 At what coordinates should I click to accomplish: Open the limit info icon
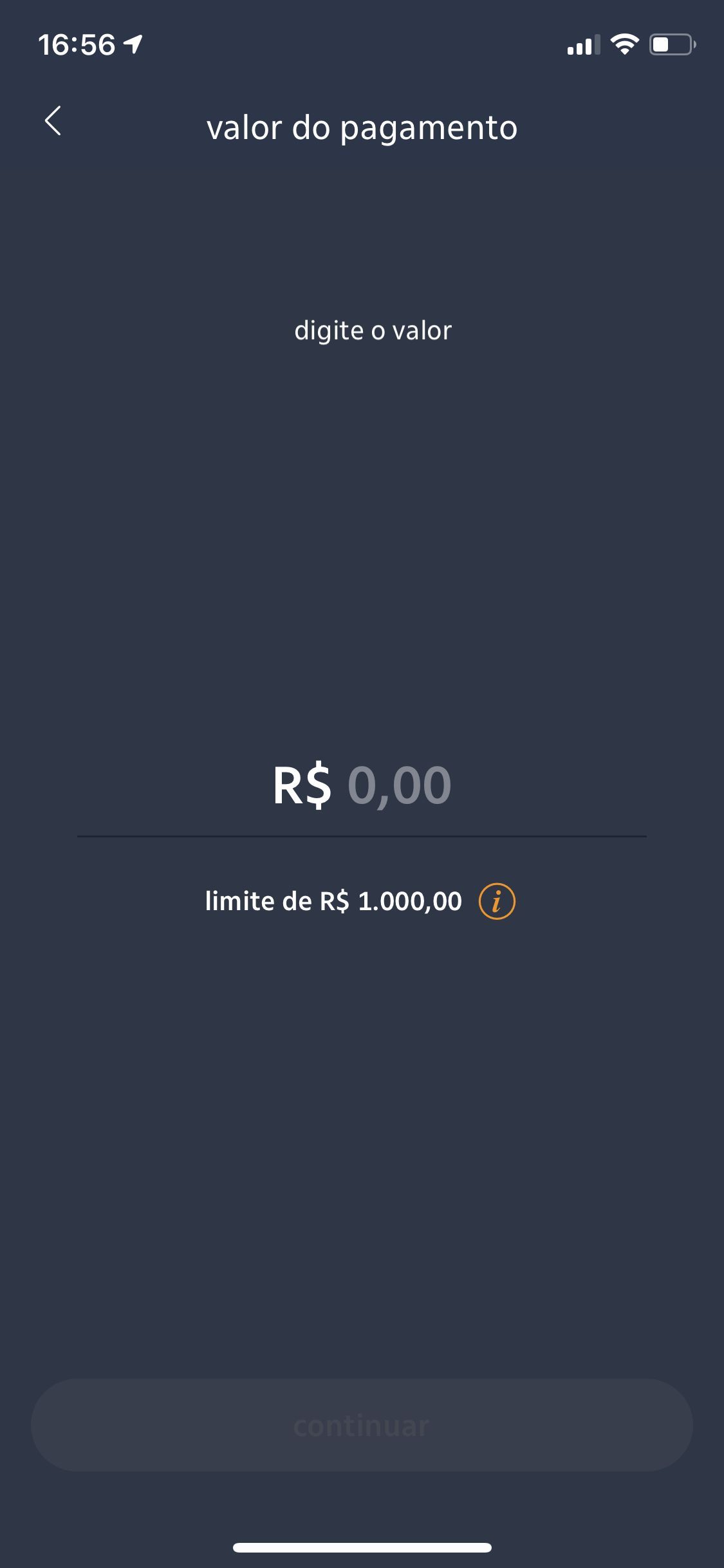497,901
